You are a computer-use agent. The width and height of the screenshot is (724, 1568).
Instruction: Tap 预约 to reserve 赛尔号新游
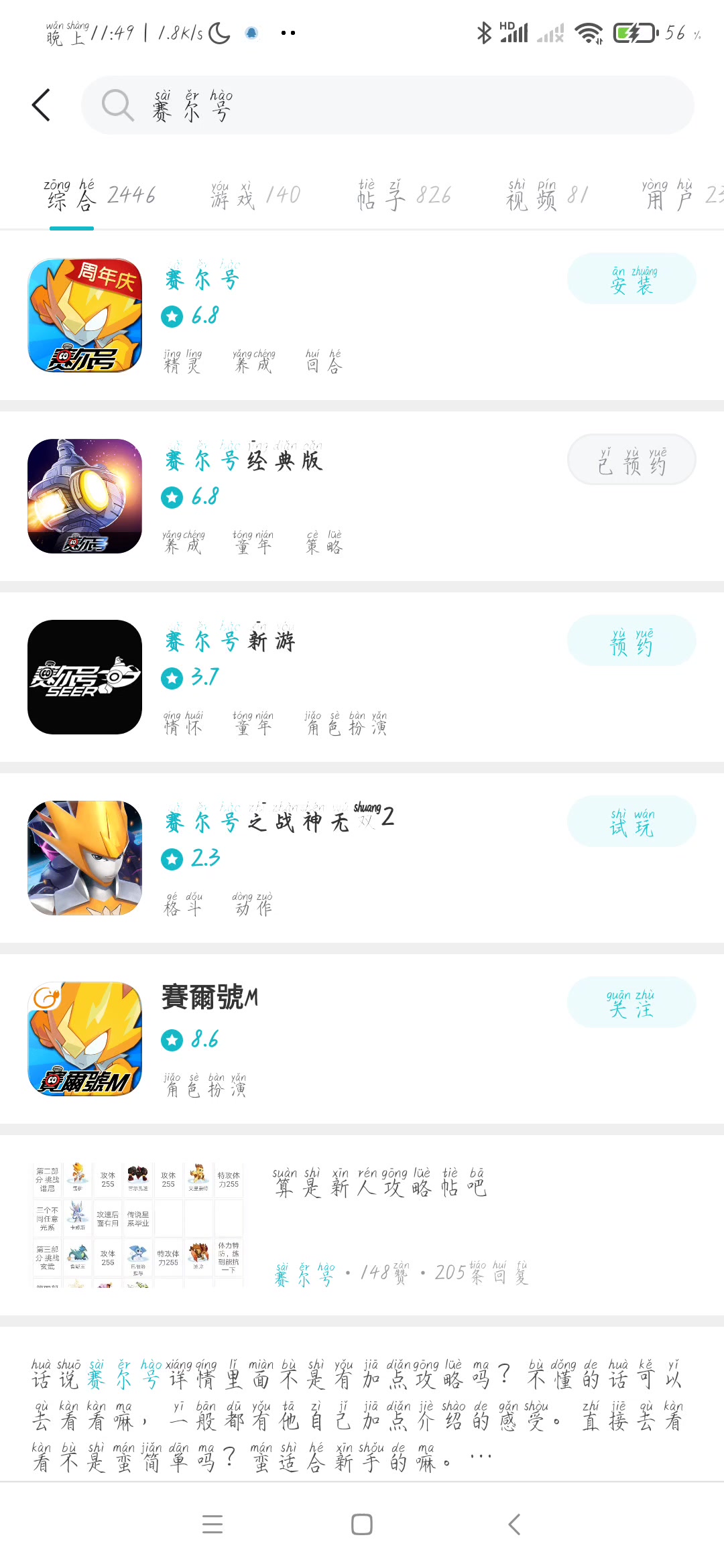(631, 641)
